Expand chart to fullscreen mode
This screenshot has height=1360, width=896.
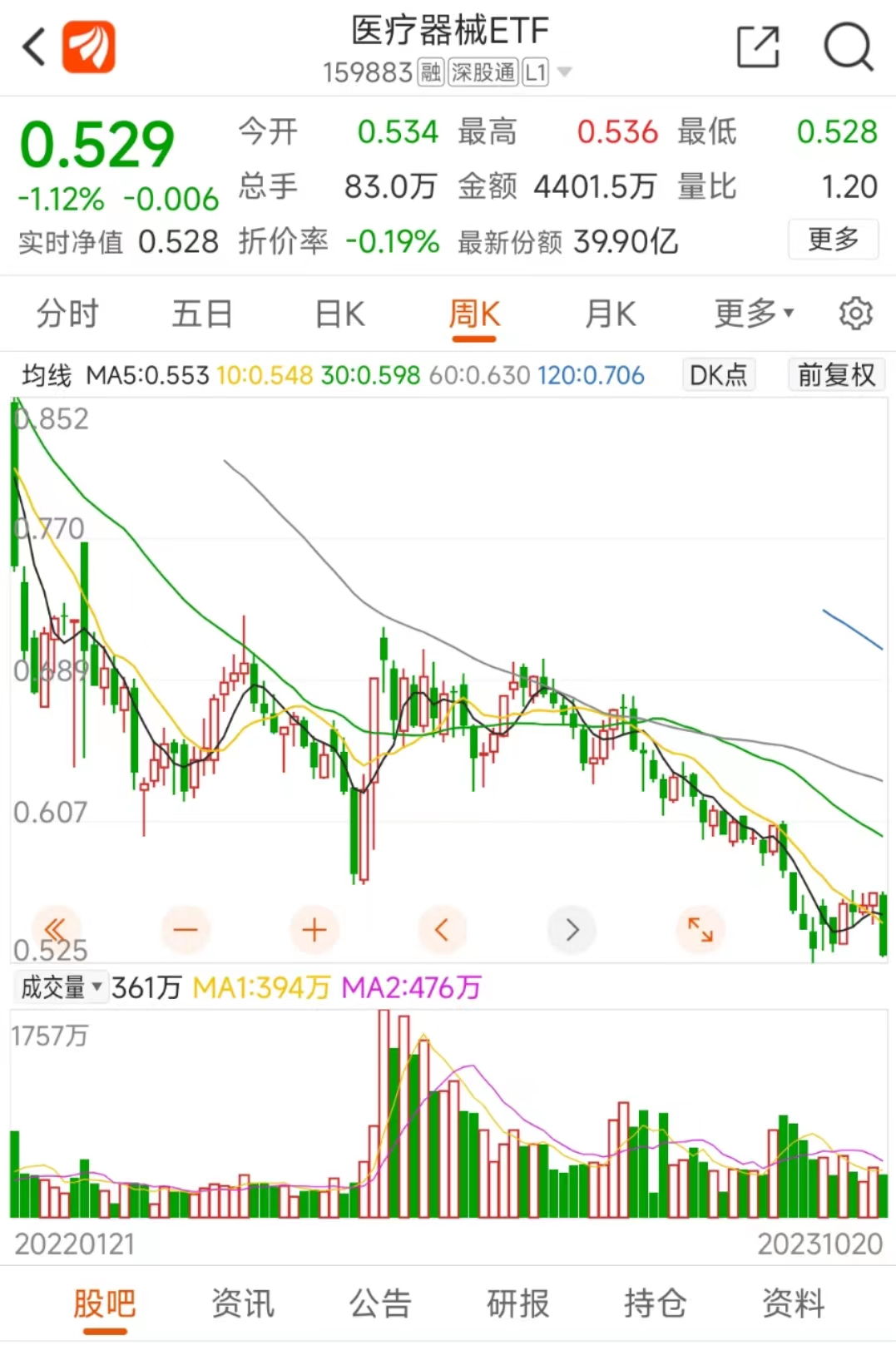click(700, 930)
